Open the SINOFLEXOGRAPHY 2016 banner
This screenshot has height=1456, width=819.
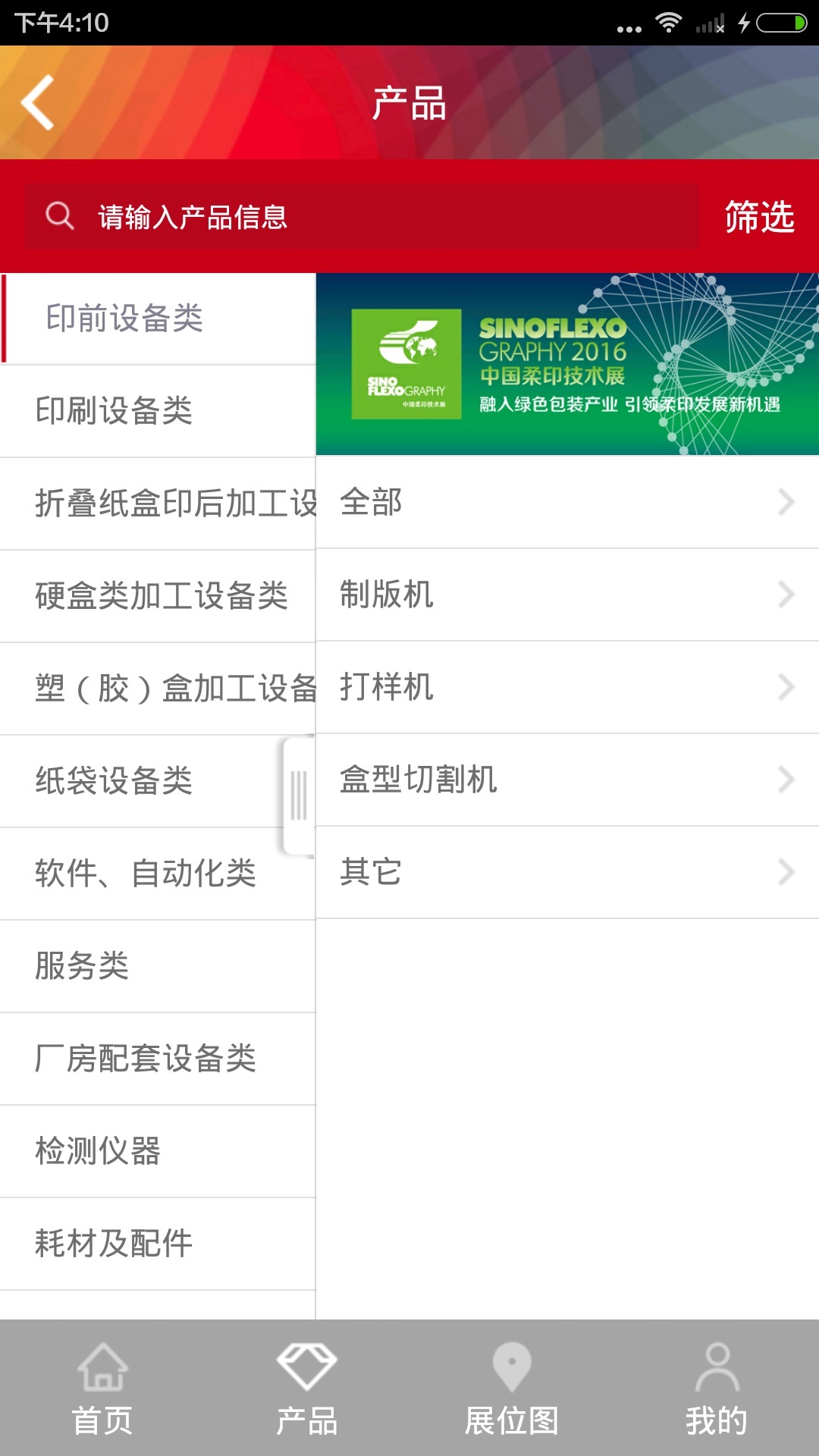coord(567,364)
